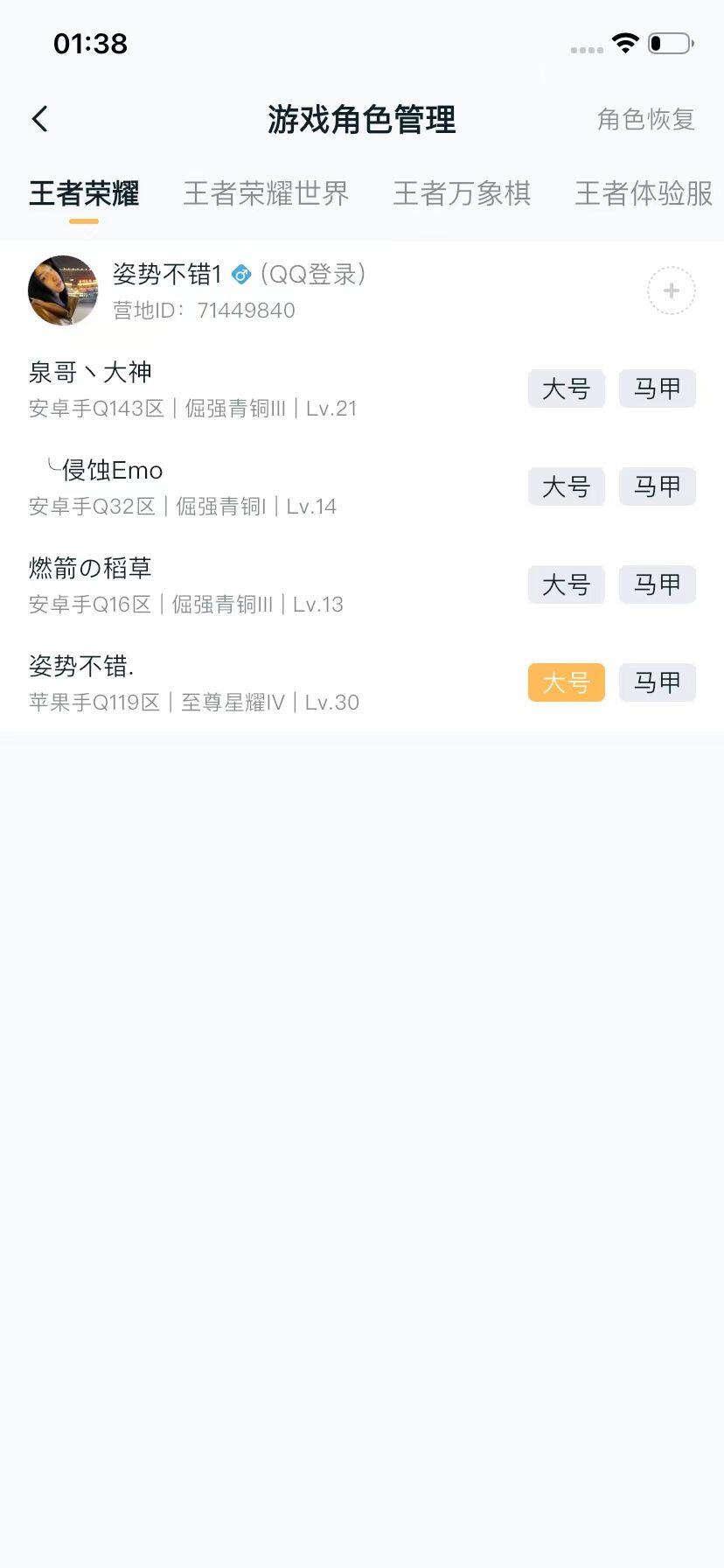Enable 大号 for 燃箭の稻草
Screen dimensions: 724x1568
click(x=566, y=584)
